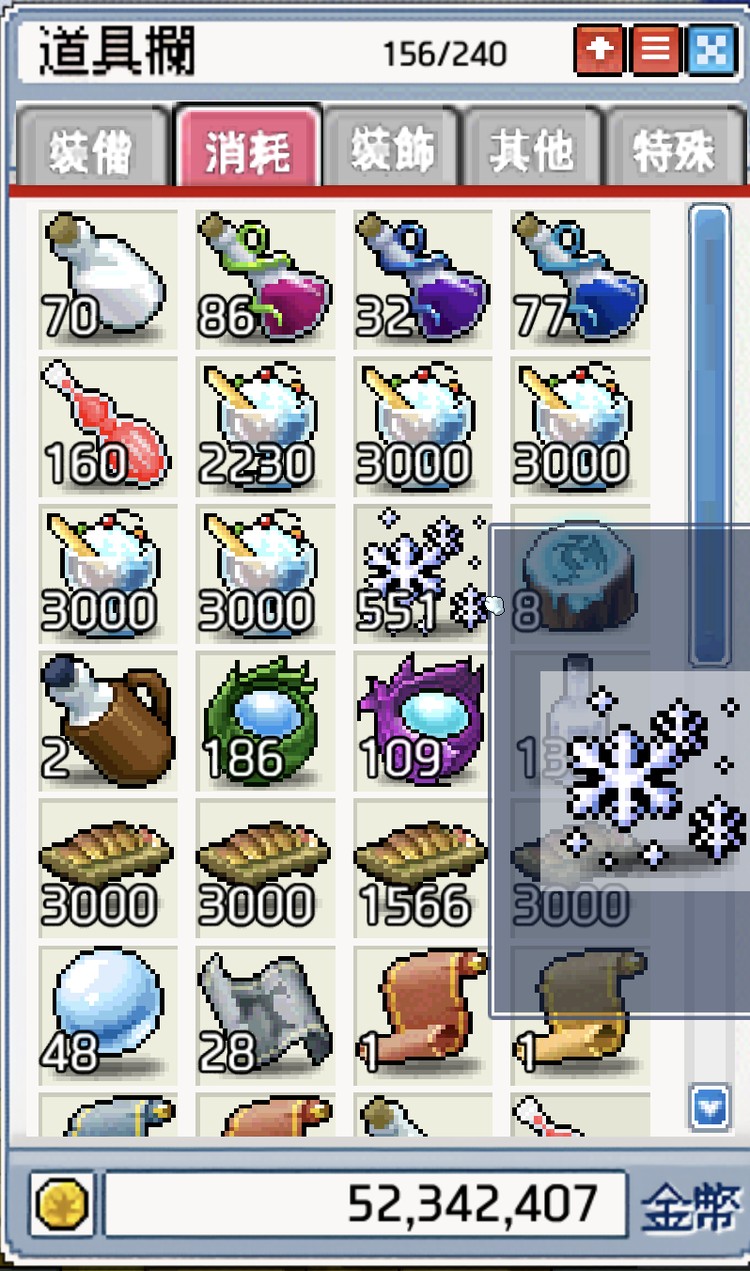
Task: Select the green ring orb stack of 186
Action: tap(265, 720)
